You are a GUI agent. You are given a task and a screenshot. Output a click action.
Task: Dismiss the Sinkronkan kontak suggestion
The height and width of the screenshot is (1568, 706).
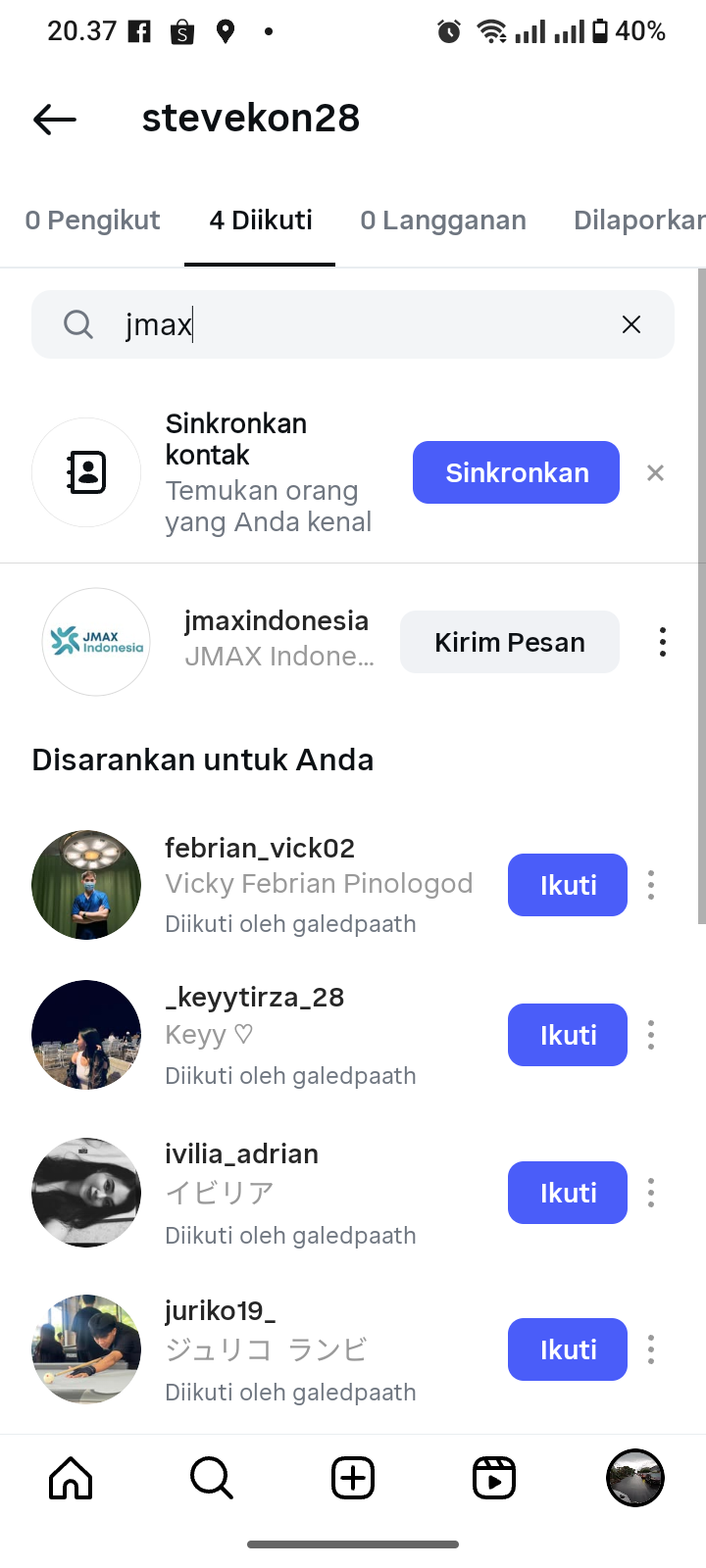[656, 473]
